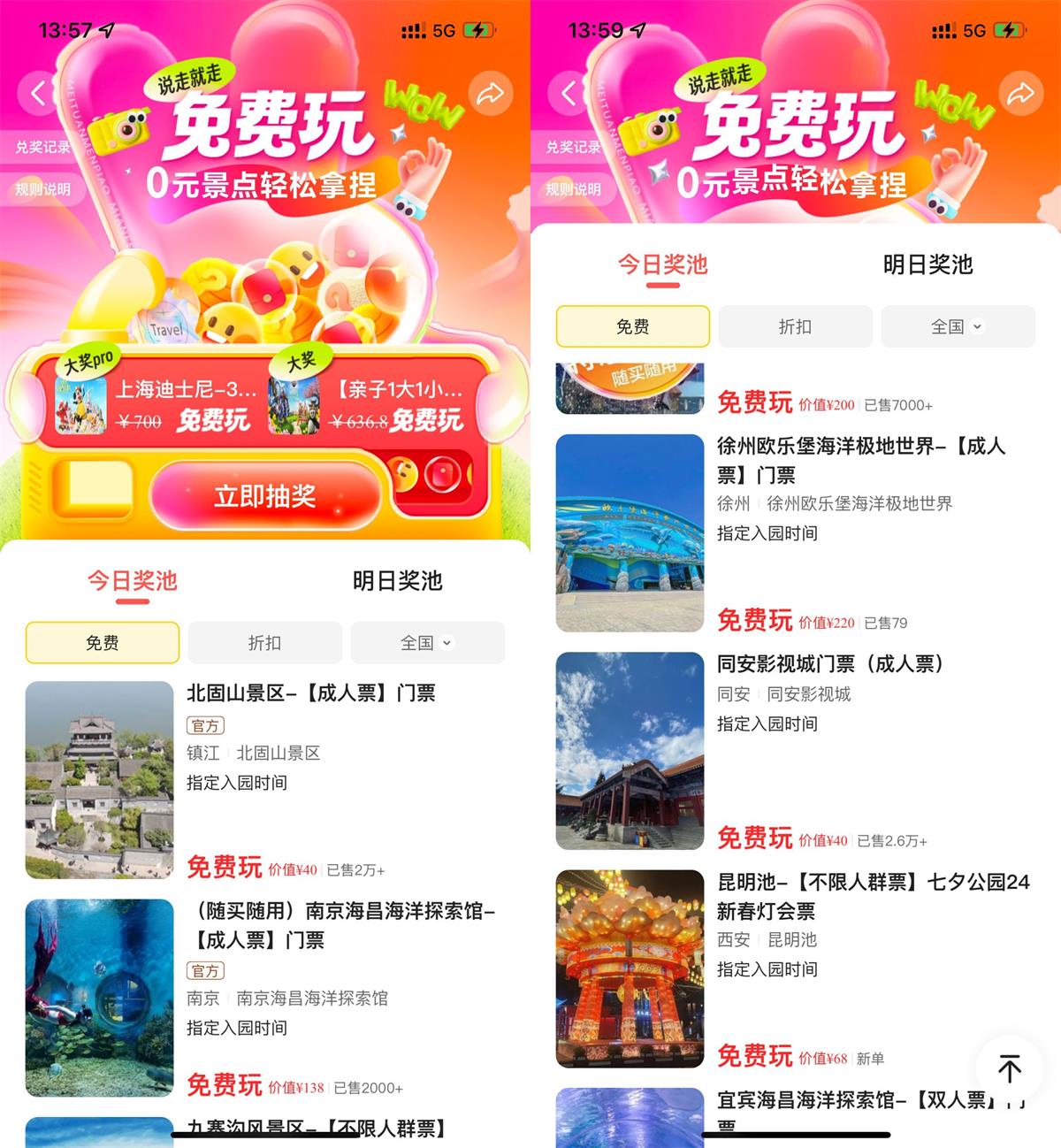Tap the share icon on the second screen
1061x1148 pixels.
click(x=1022, y=94)
